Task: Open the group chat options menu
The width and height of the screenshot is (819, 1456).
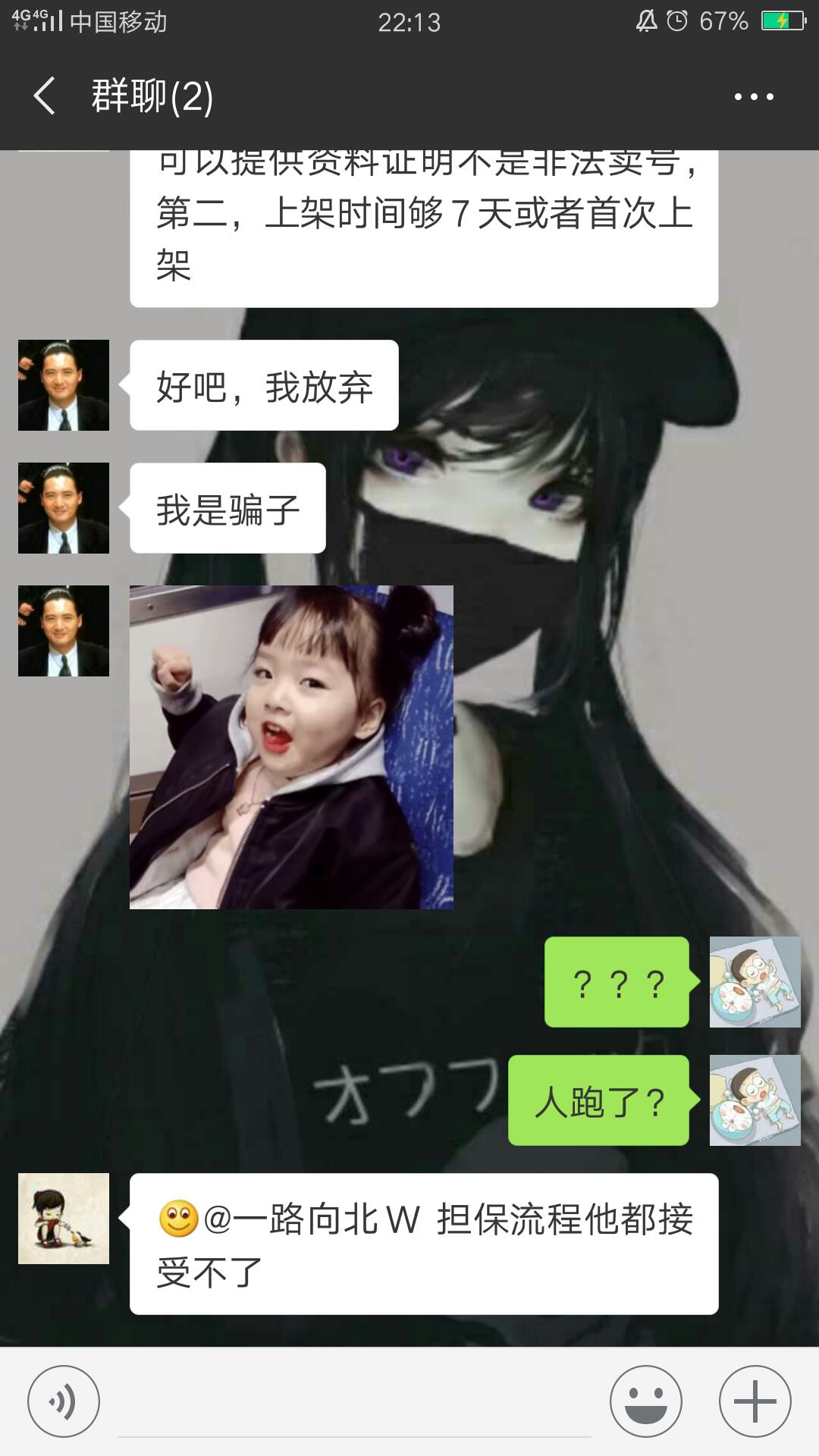Action: (x=754, y=96)
